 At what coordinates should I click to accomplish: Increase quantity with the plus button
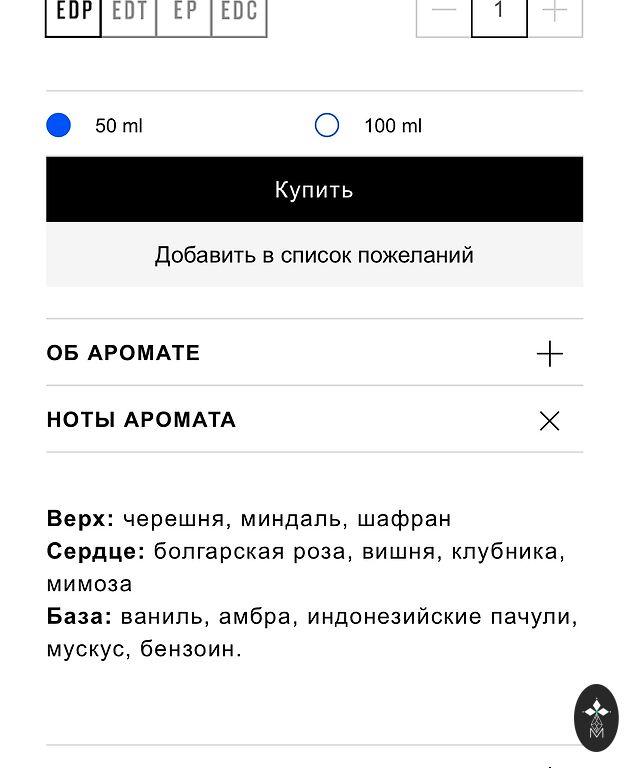[555, 14]
